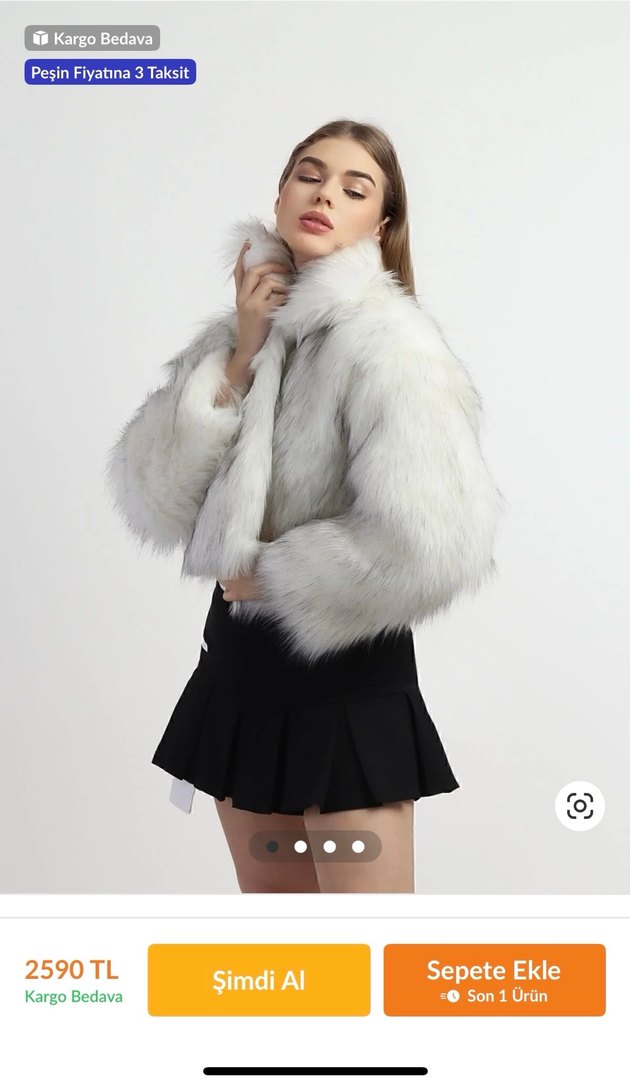Image resolution: width=630 pixels, height=1088 pixels.
Task: Tap the Şimdi Al button
Action: point(259,980)
